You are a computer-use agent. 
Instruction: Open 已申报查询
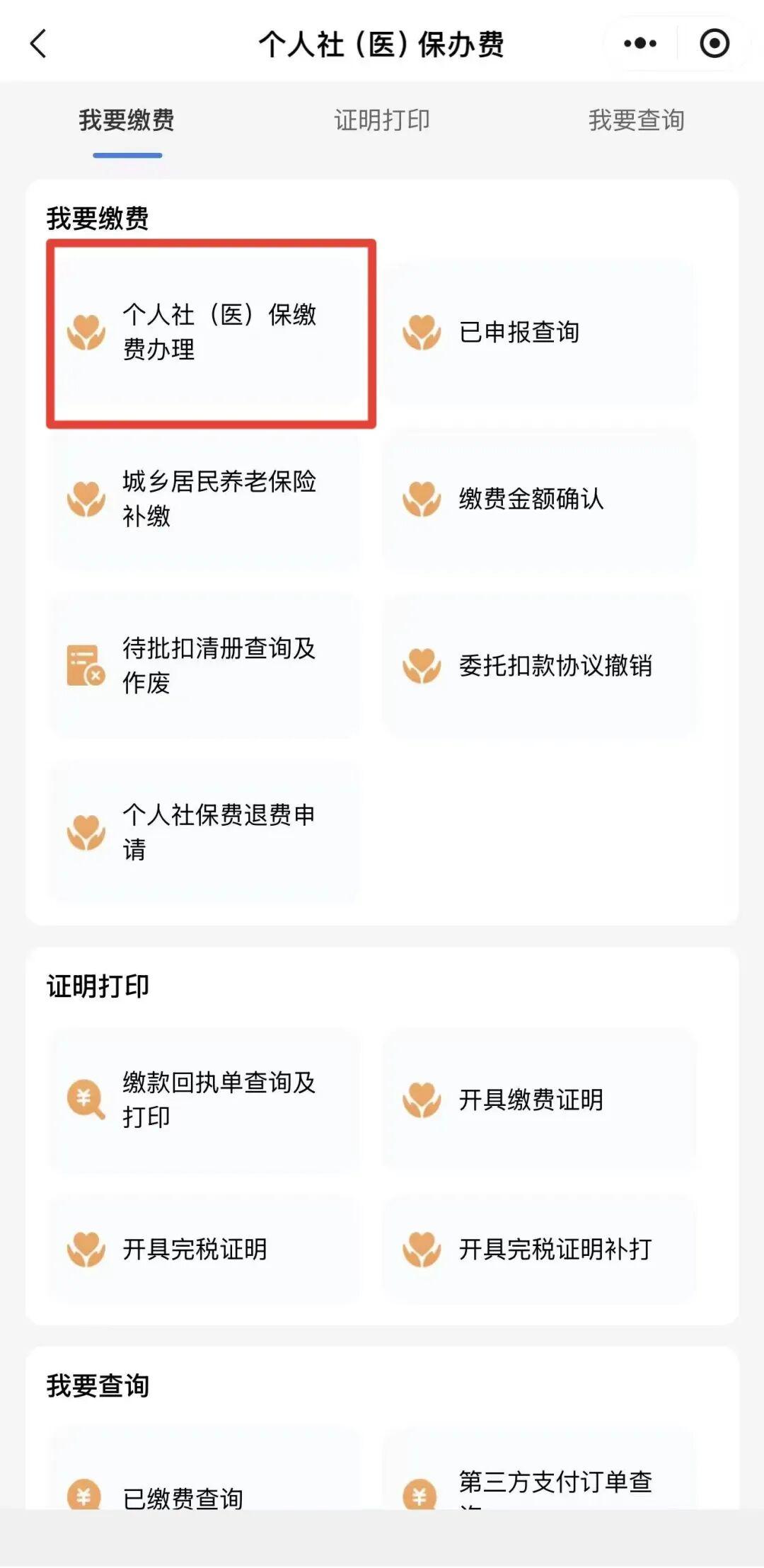point(539,332)
